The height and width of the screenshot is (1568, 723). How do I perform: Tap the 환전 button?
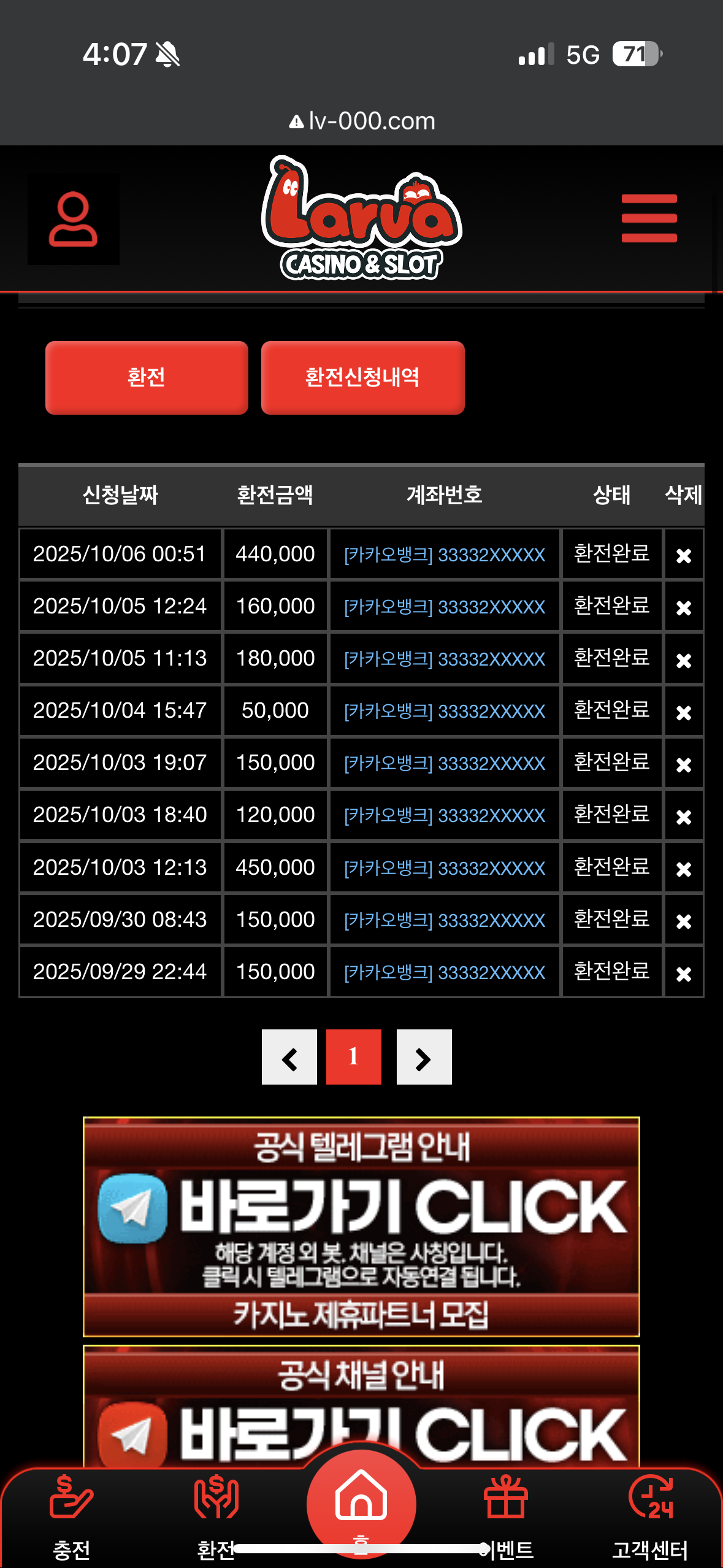tap(147, 377)
